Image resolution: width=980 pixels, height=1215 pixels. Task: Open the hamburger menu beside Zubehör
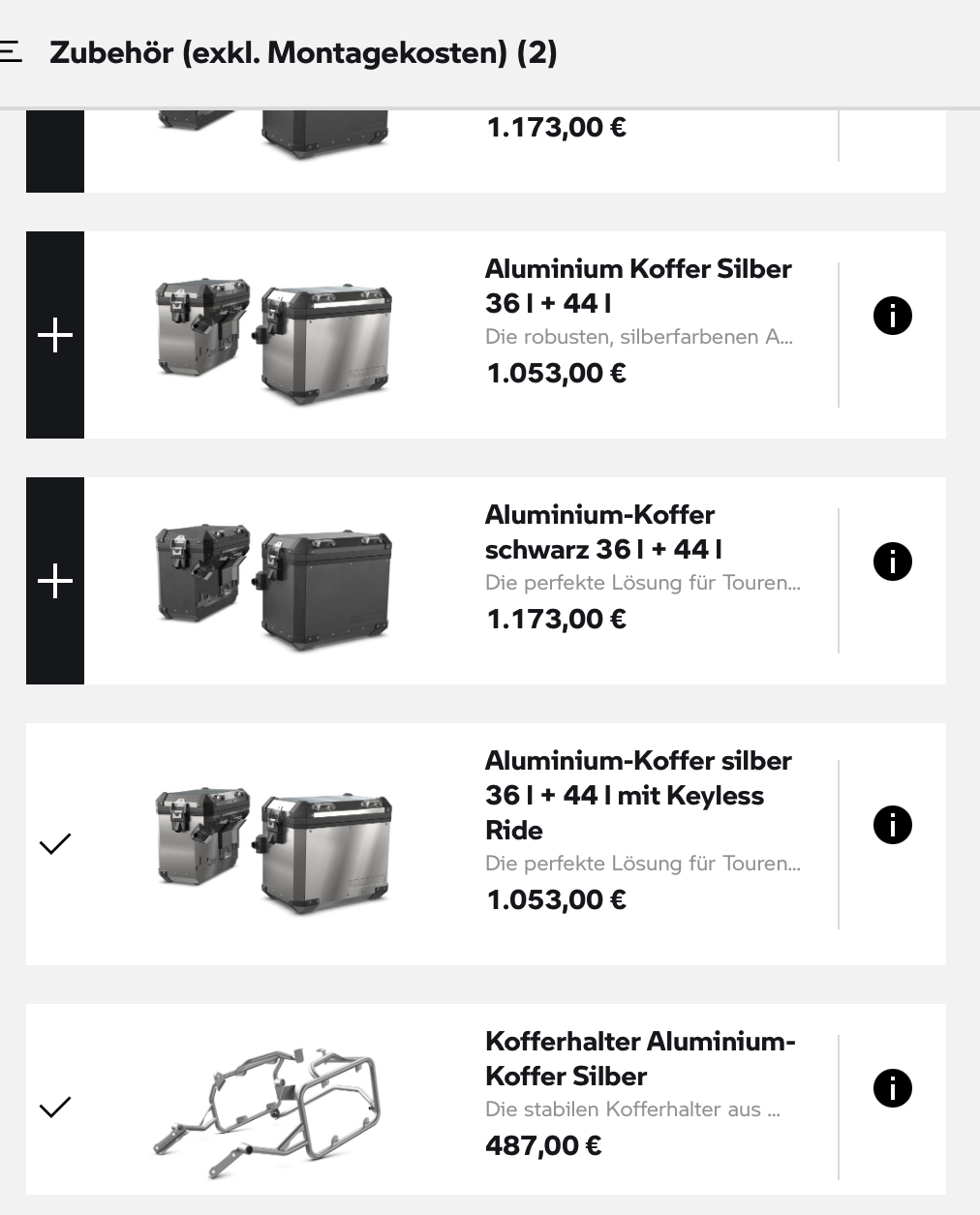coord(12,51)
